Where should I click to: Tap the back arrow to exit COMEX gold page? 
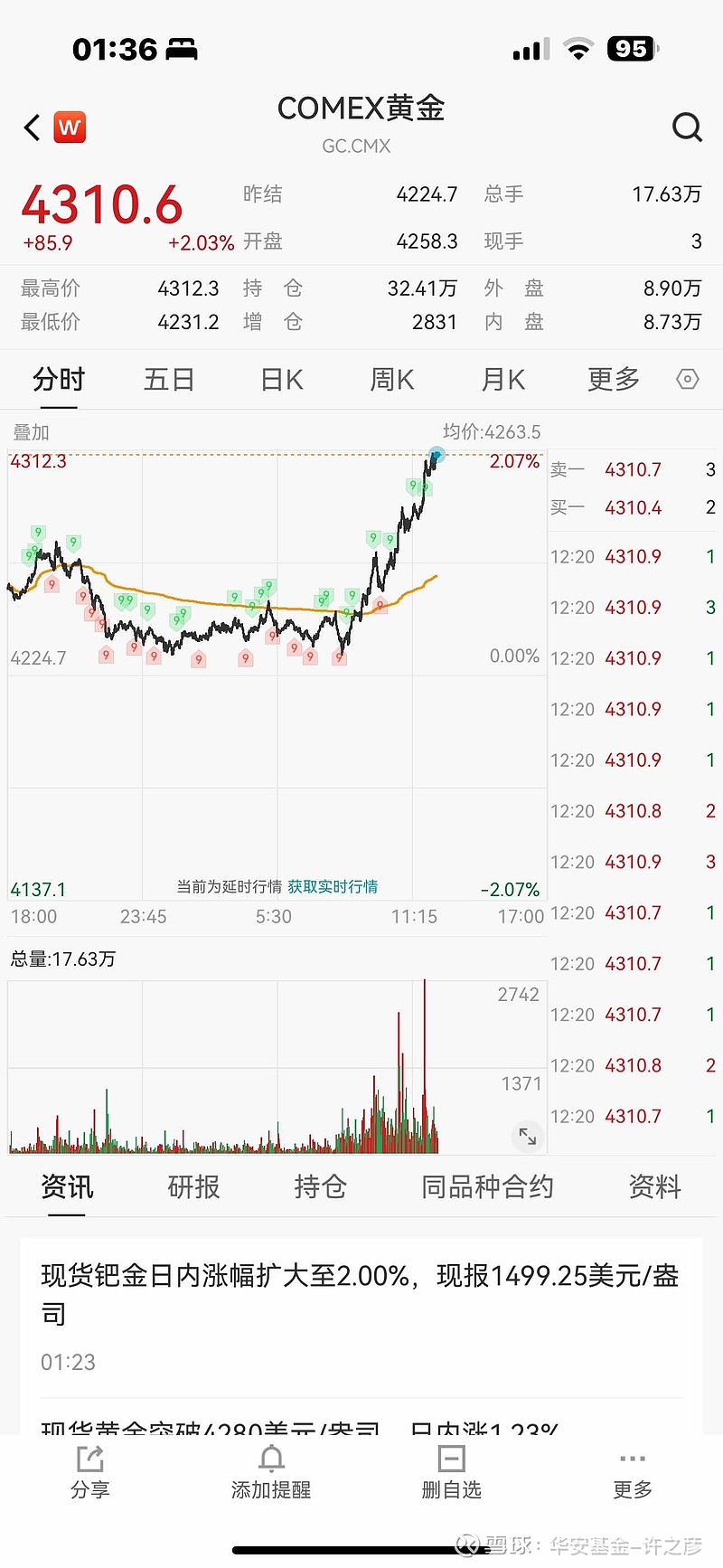[x=30, y=128]
